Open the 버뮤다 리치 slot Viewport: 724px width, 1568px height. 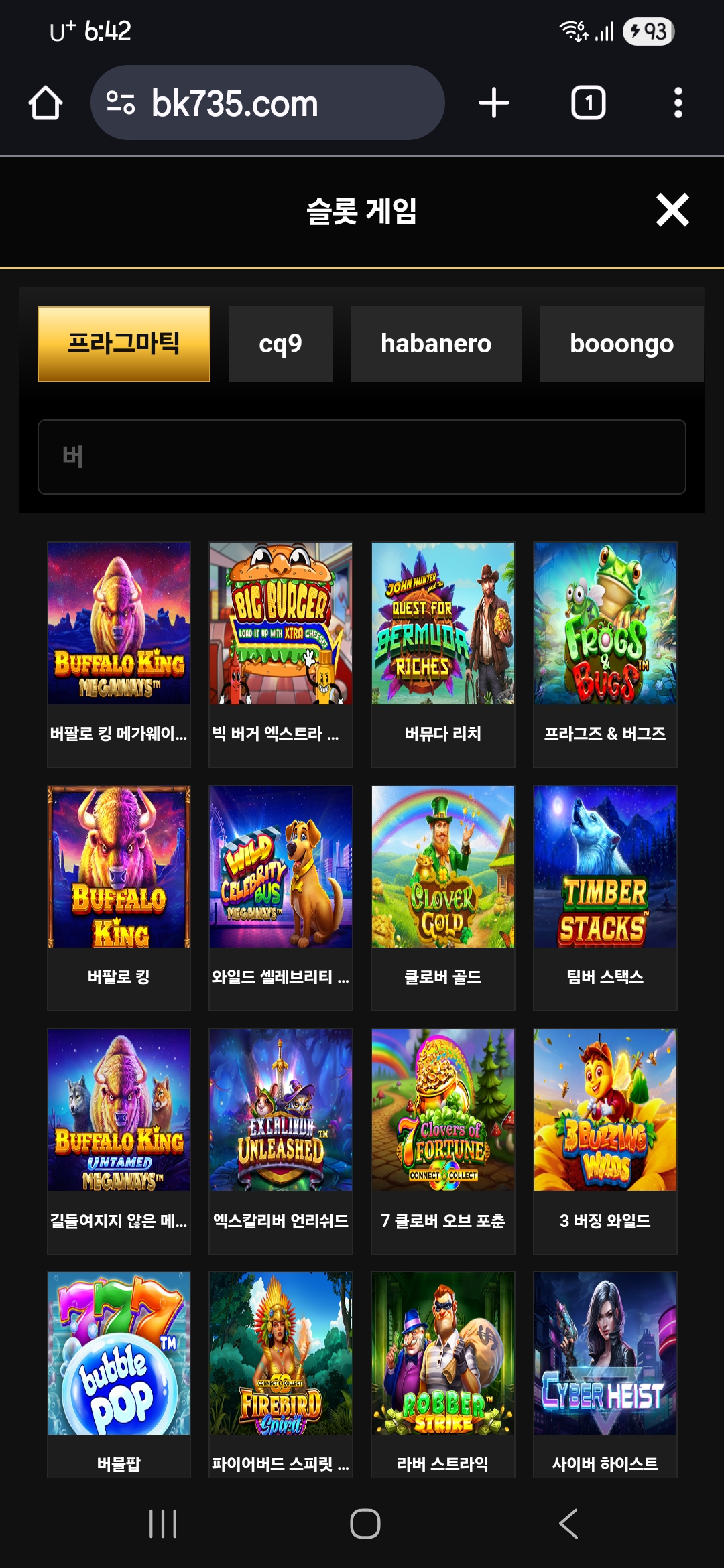pyautogui.click(x=443, y=624)
